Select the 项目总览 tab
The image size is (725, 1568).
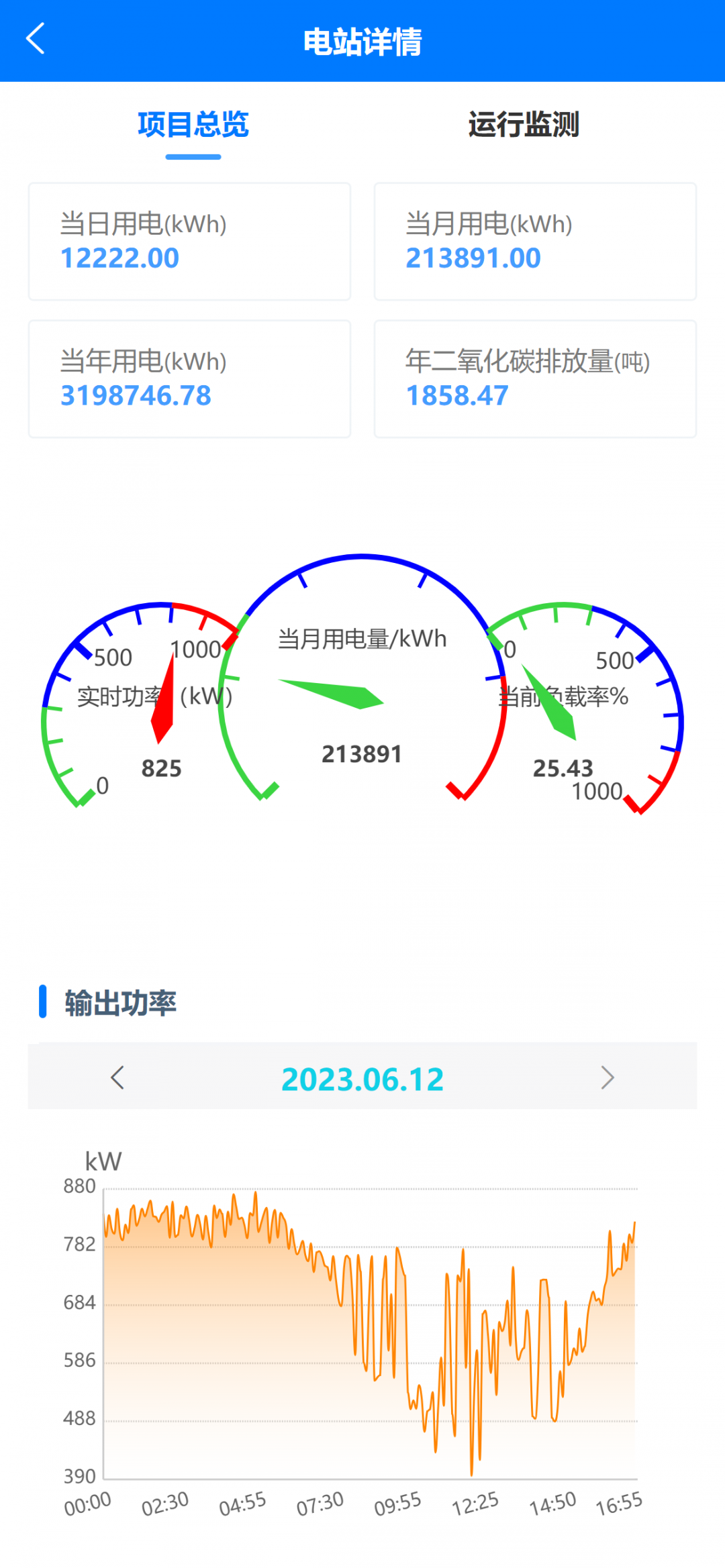[193, 125]
